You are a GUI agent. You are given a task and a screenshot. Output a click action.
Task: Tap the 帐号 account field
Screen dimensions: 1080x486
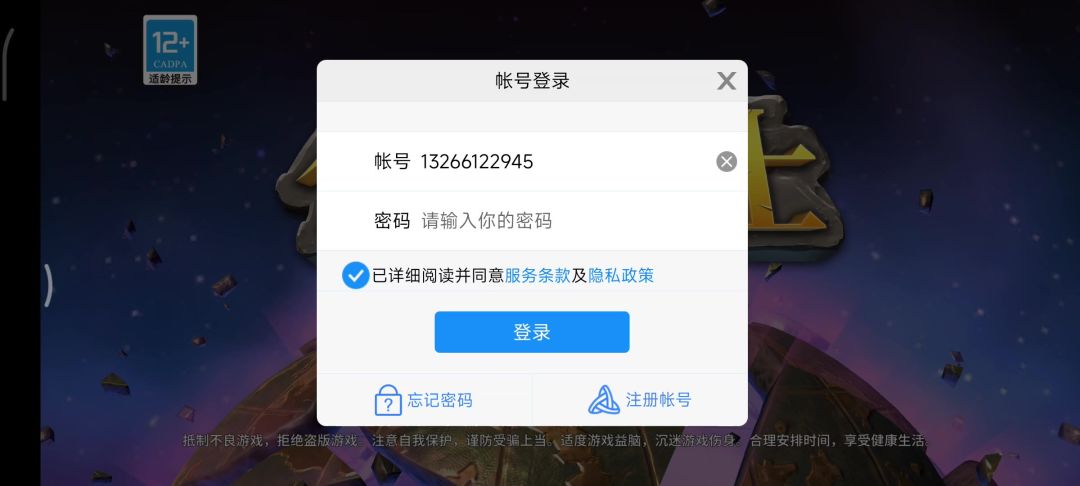pyautogui.click(x=560, y=161)
